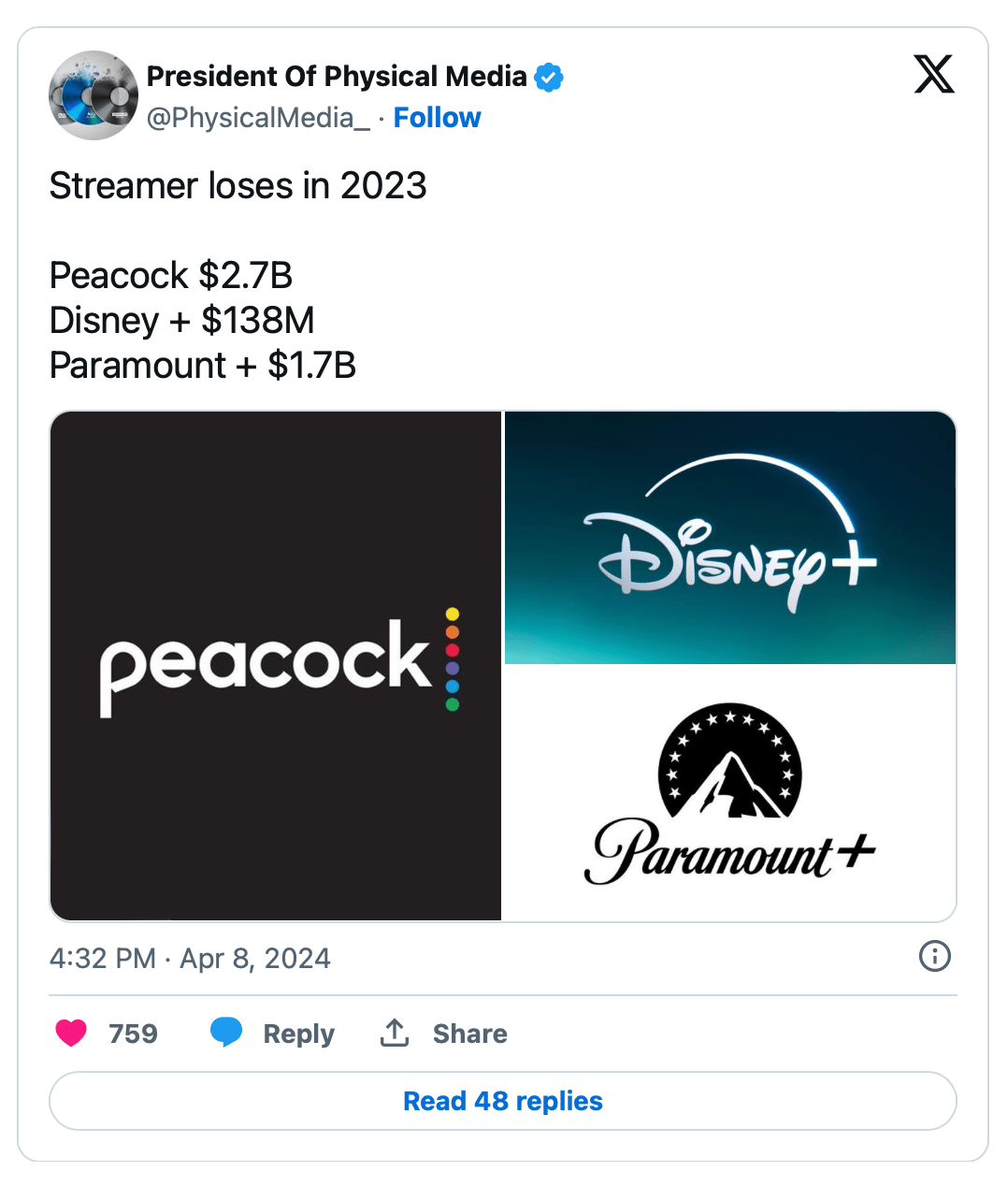Open the Disney+ image tile
This screenshot has height=1186, width=1008.
point(730,538)
